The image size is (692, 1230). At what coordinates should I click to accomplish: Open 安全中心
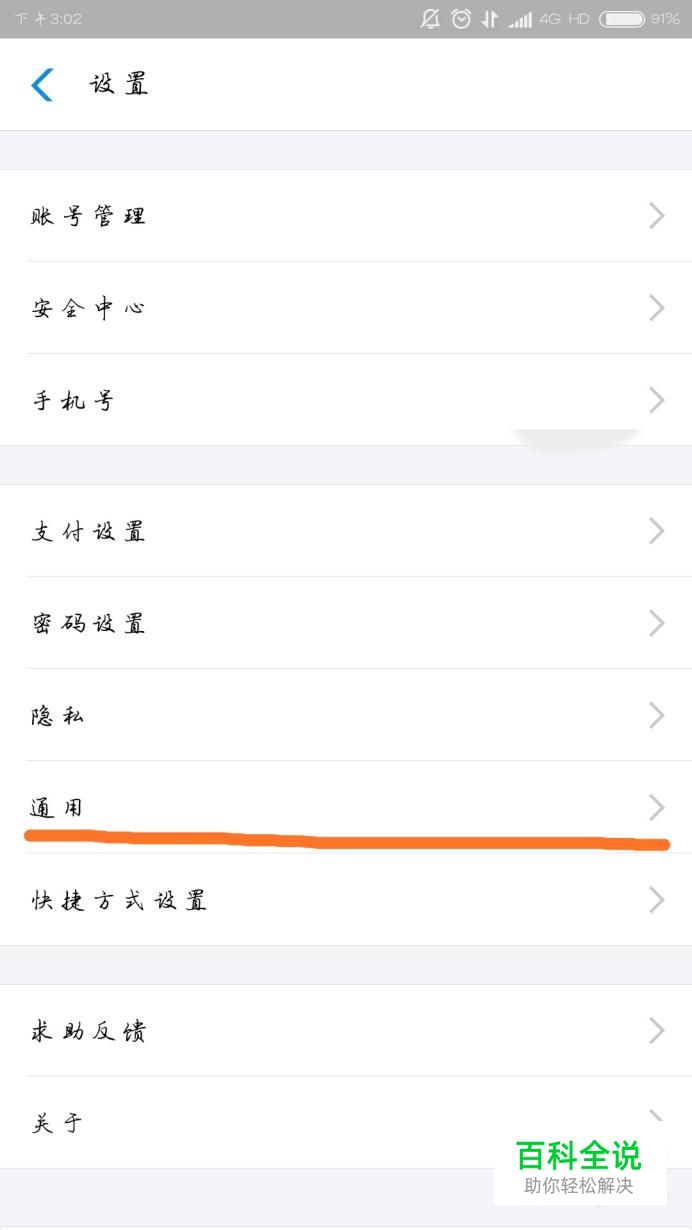(x=346, y=308)
